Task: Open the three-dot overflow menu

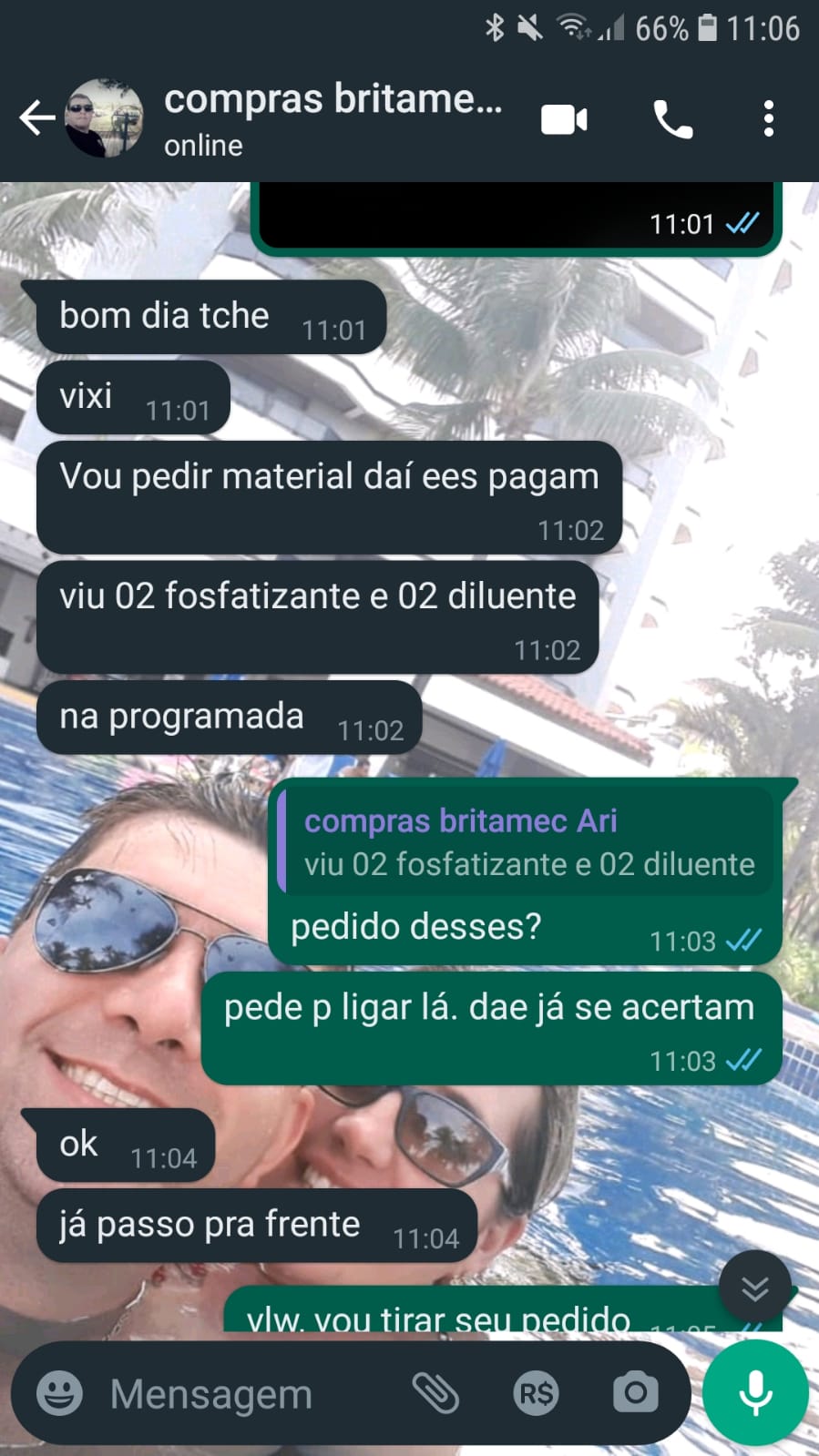Action: coord(769,119)
